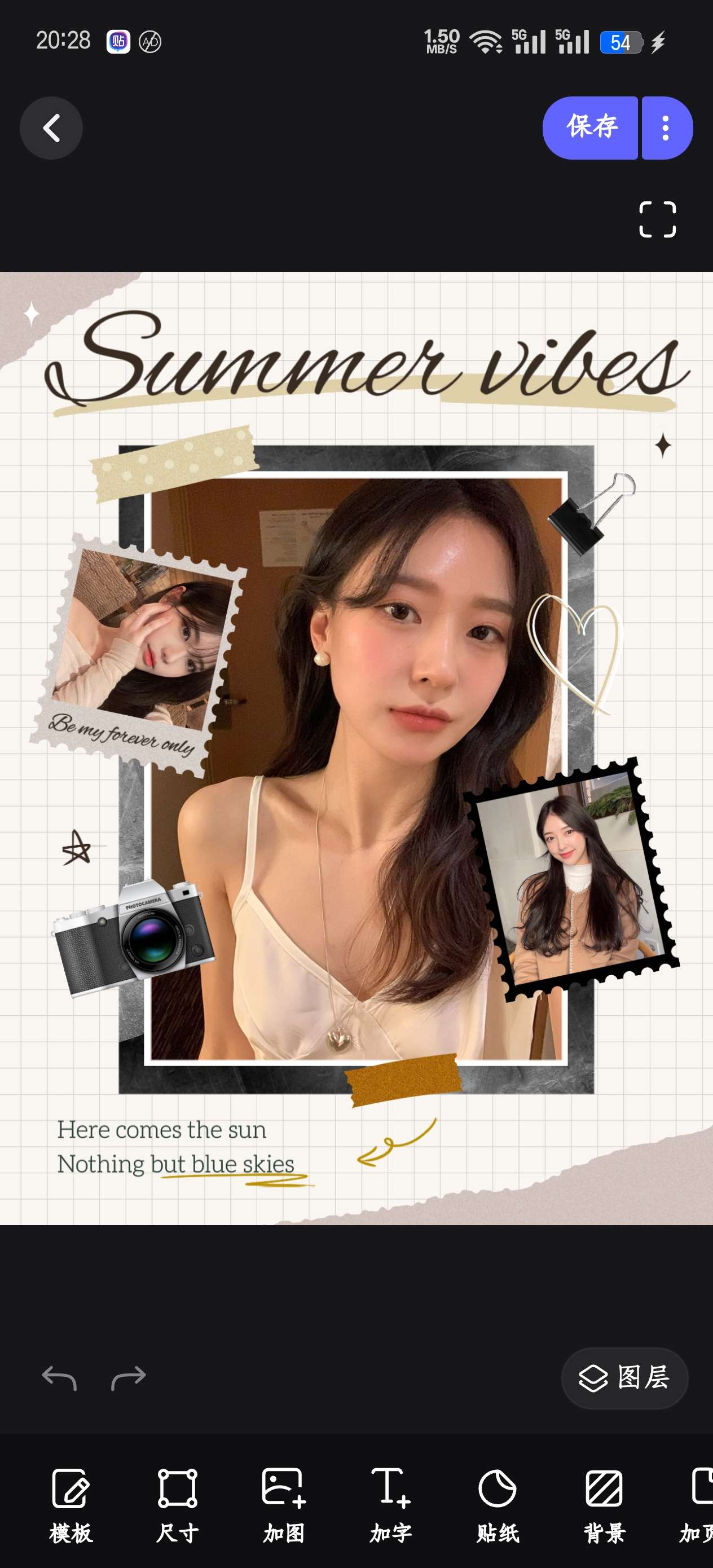Open the three-dot more options menu
The image size is (713, 1568).
click(666, 128)
